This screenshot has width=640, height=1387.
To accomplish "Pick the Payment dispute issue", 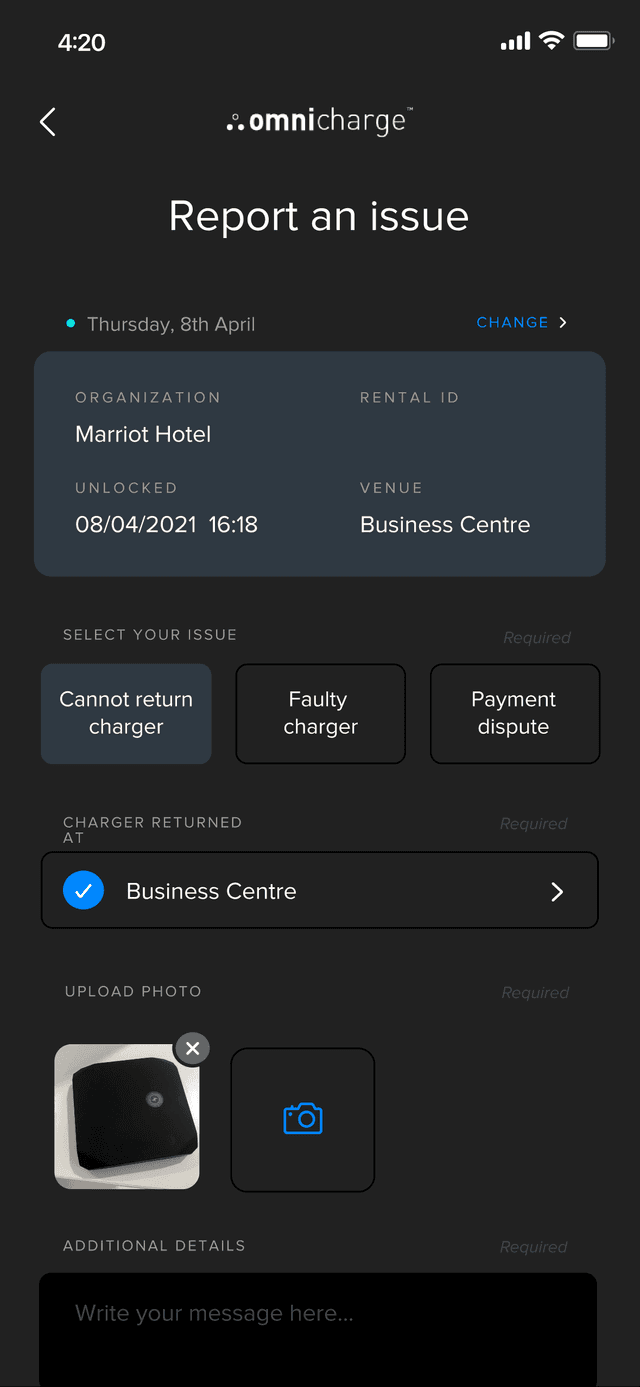I will pyautogui.click(x=514, y=714).
